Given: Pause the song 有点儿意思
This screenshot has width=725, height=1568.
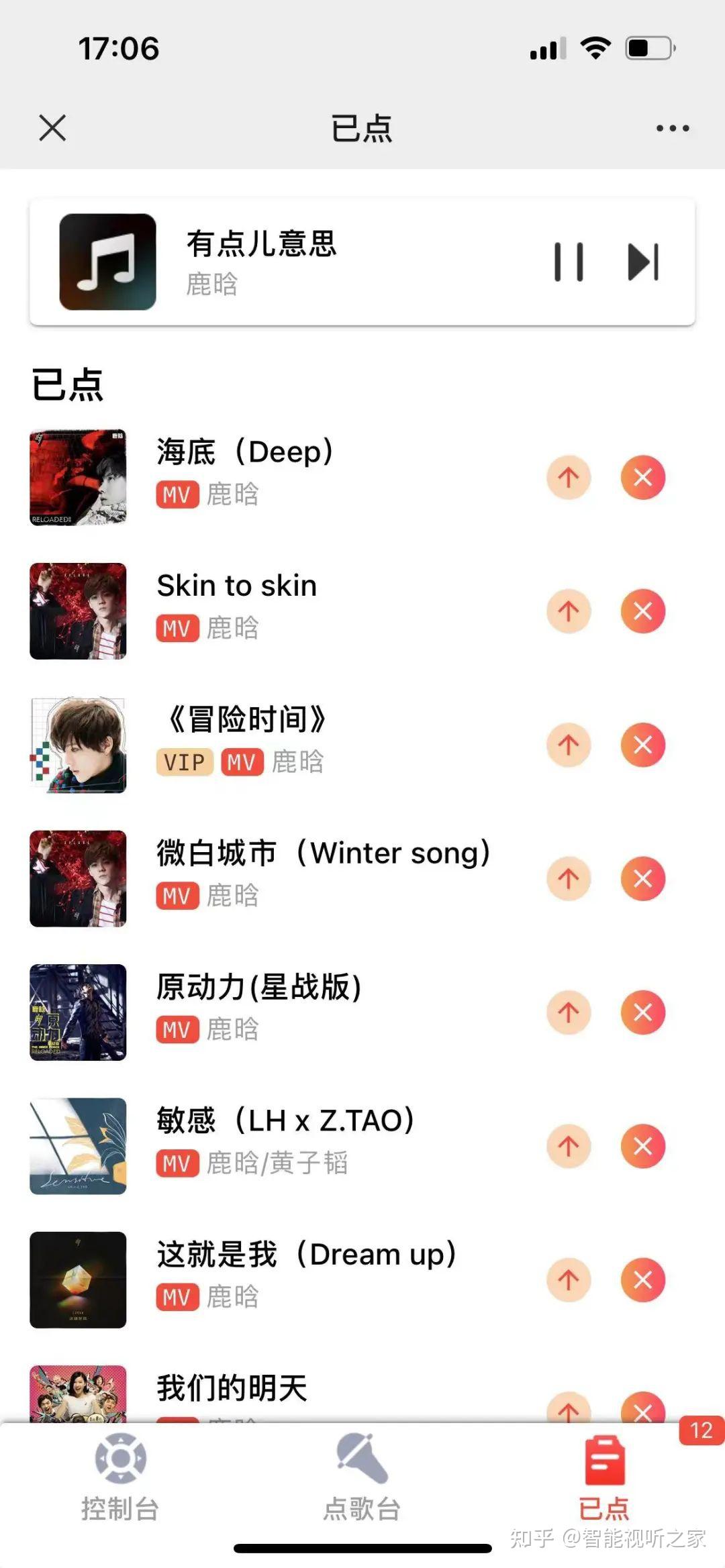Looking at the screenshot, I should [569, 262].
